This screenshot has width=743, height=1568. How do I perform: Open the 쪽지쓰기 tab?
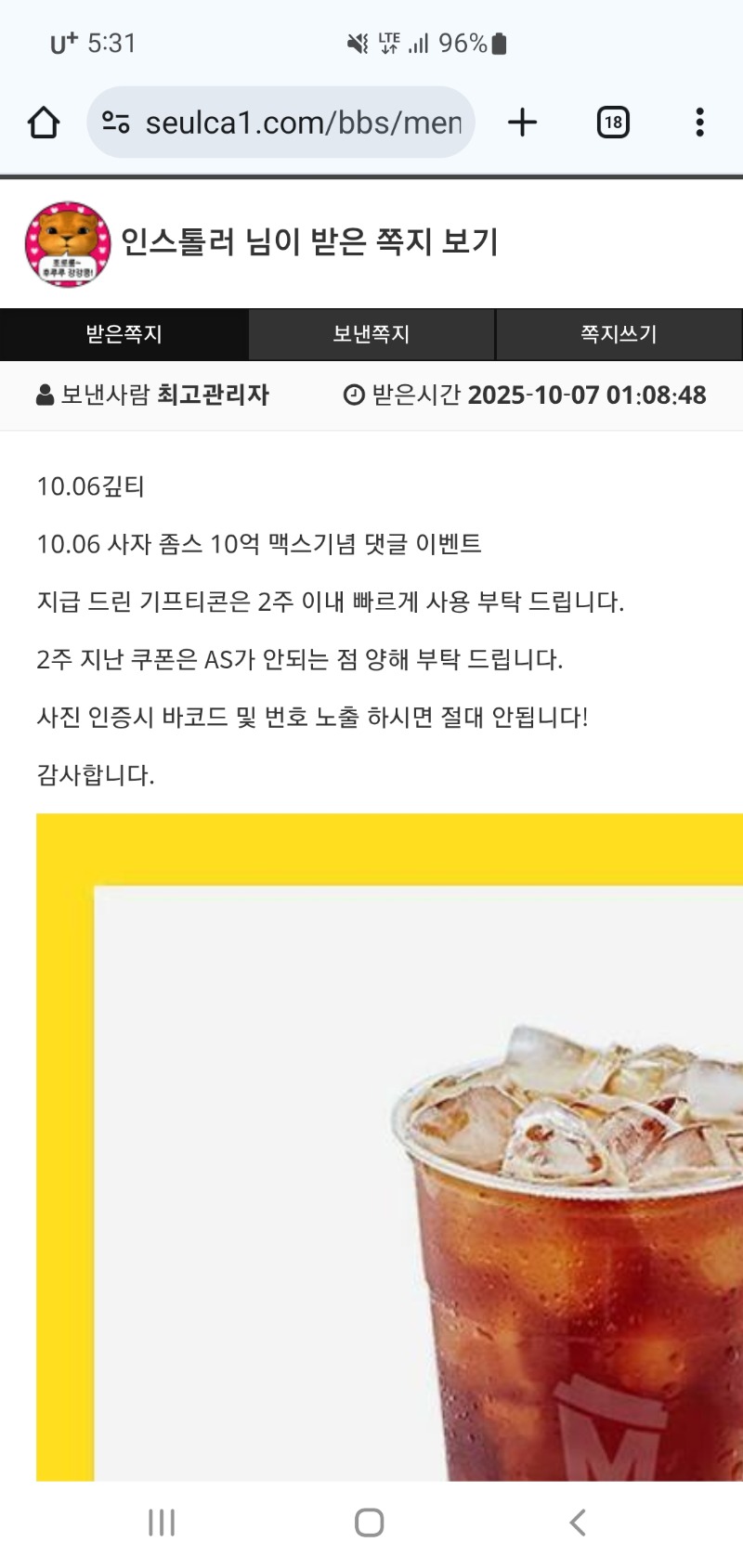(x=619, y=334)
